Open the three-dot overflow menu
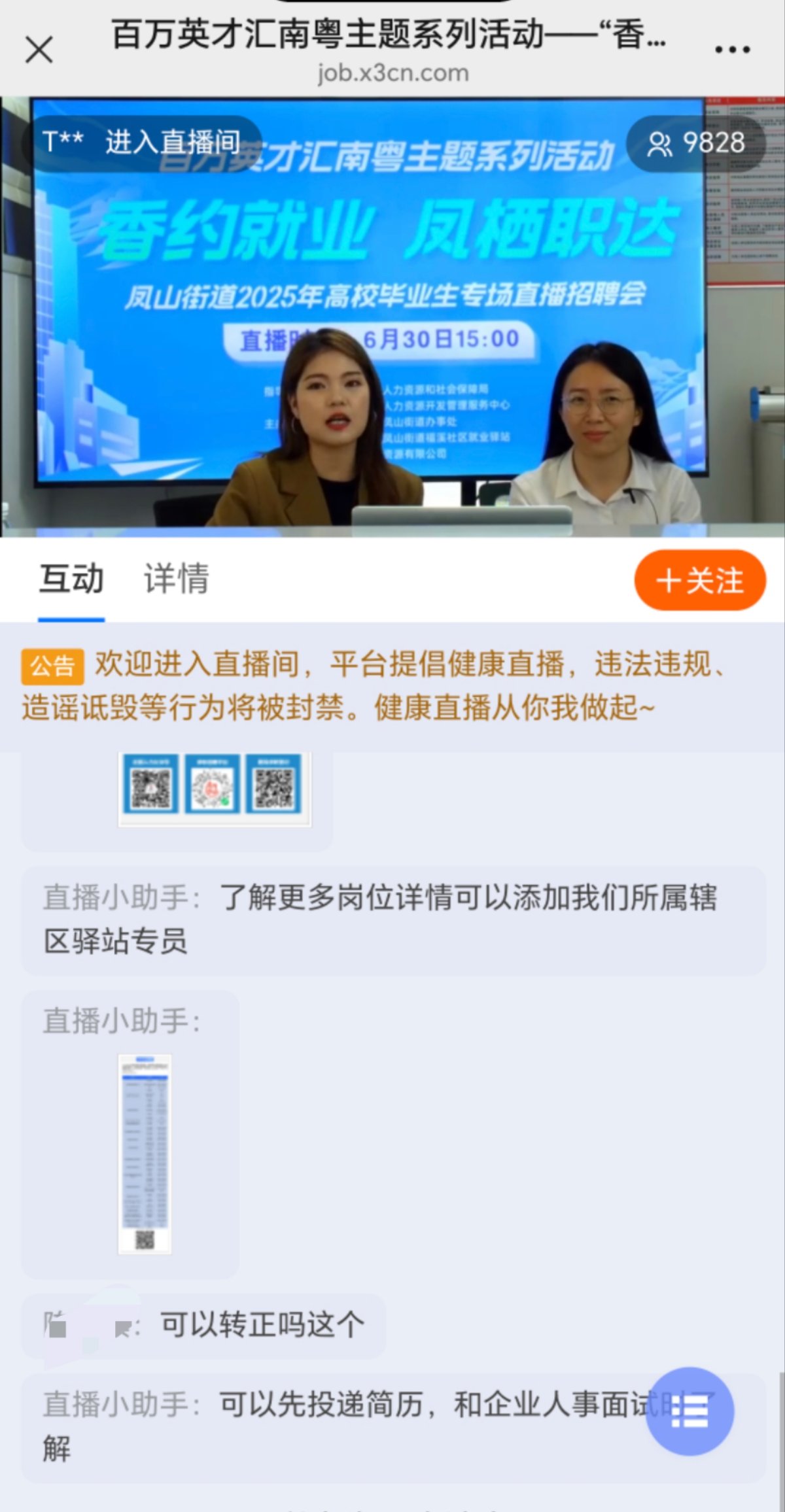Image resolution: width=785 pixels, height=1512 pixels. (x=732, y=50)
